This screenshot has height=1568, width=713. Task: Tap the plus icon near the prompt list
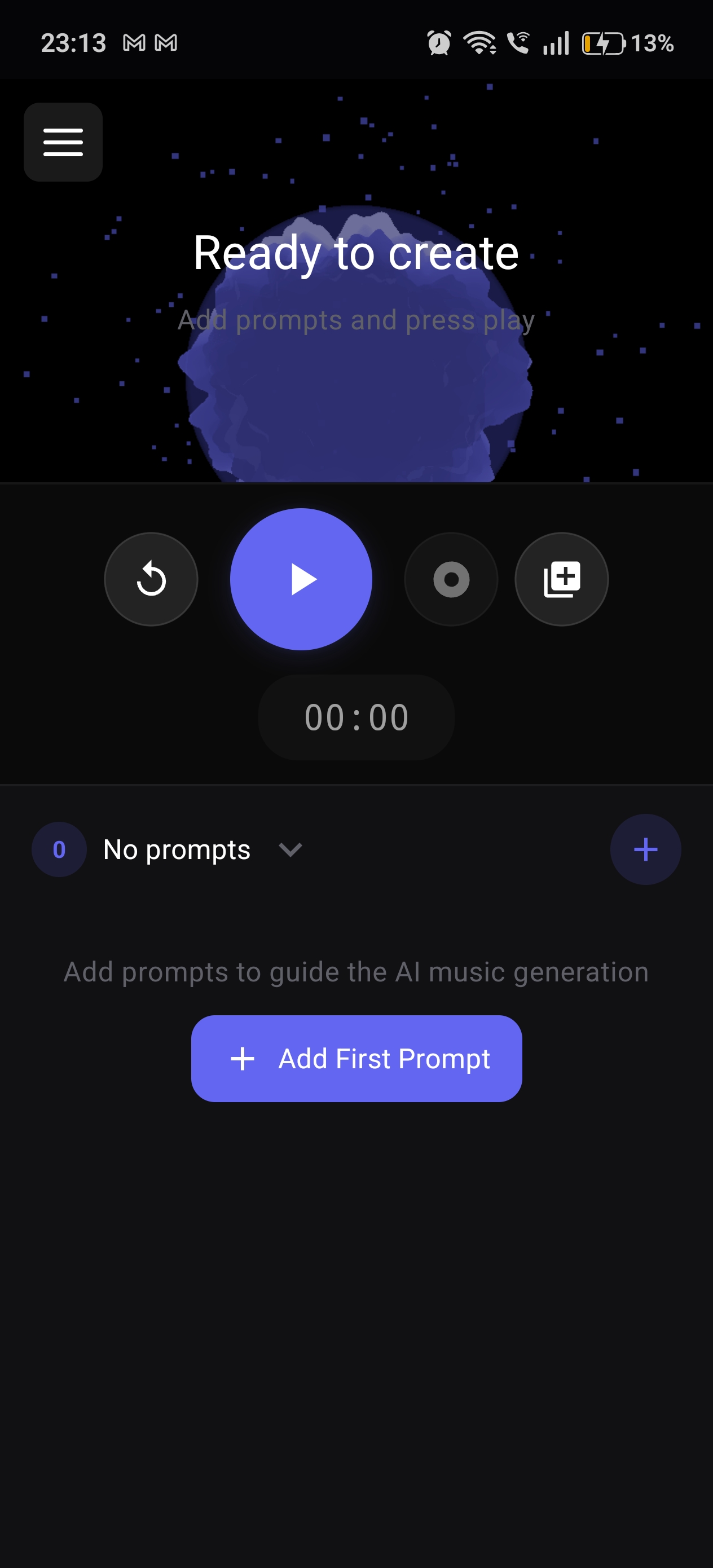(645, 849)
